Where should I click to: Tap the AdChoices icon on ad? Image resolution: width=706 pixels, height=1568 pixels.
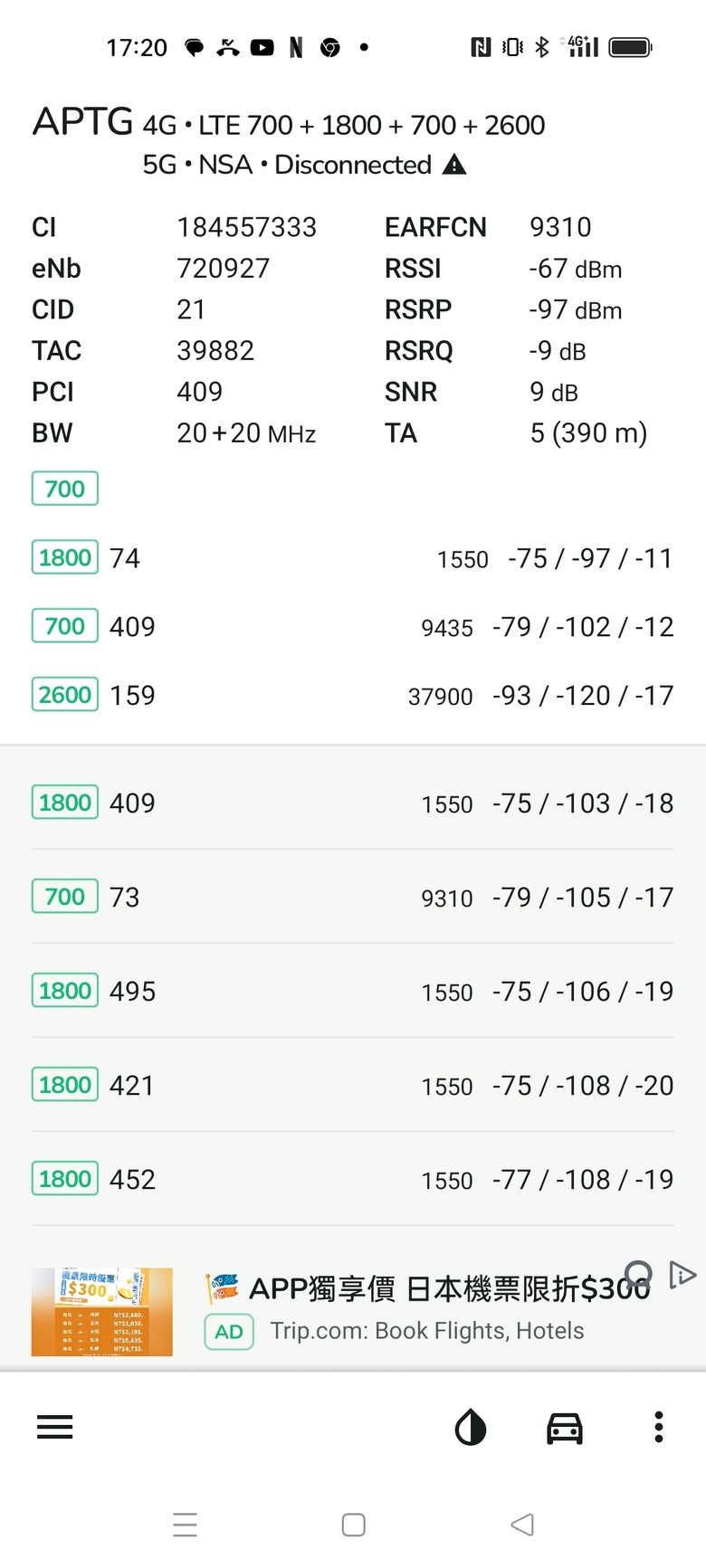pyautogui.click(x=682, y=1275)
